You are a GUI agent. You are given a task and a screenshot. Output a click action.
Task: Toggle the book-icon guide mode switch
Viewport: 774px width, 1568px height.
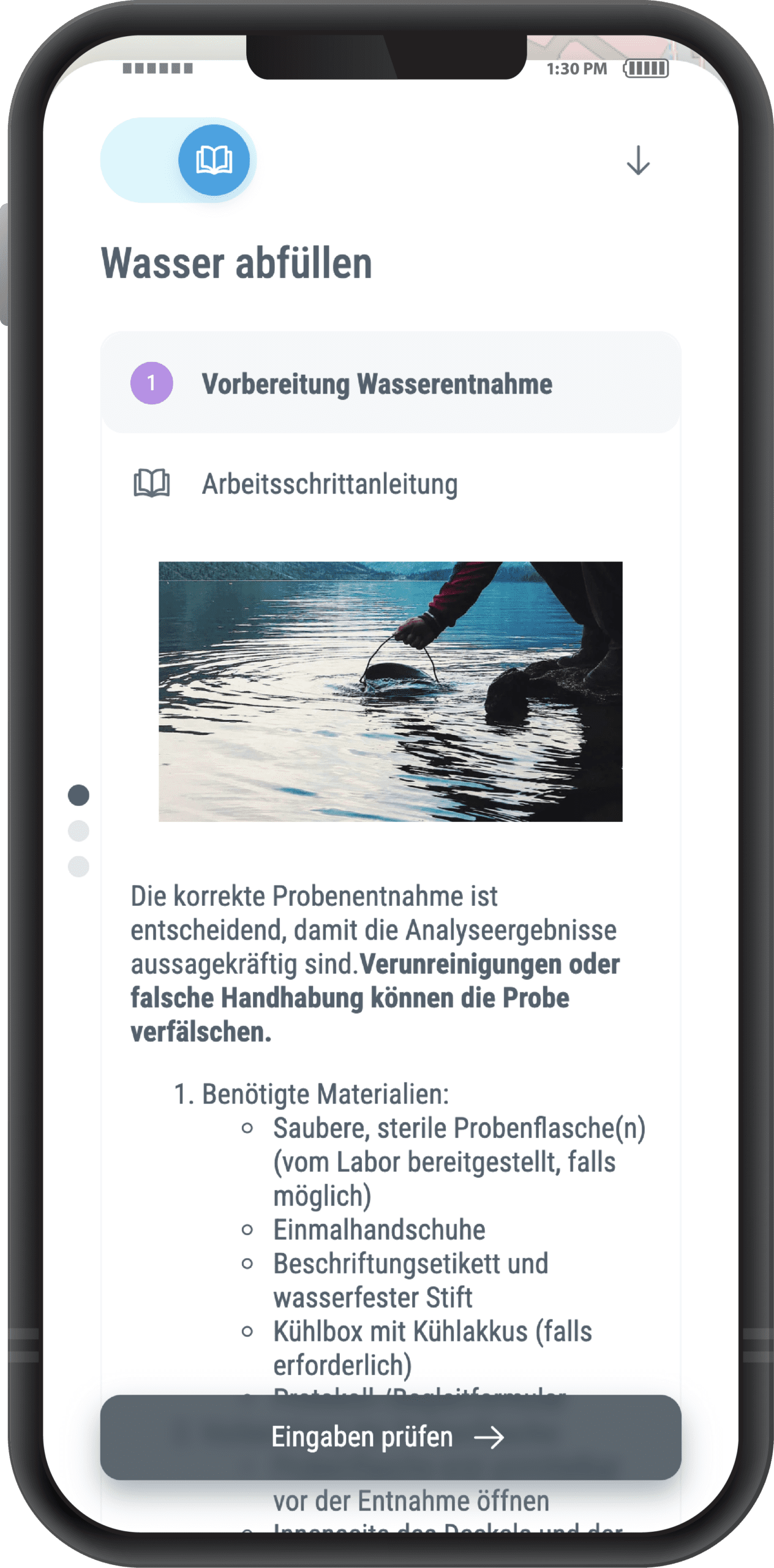click(179, 160)
